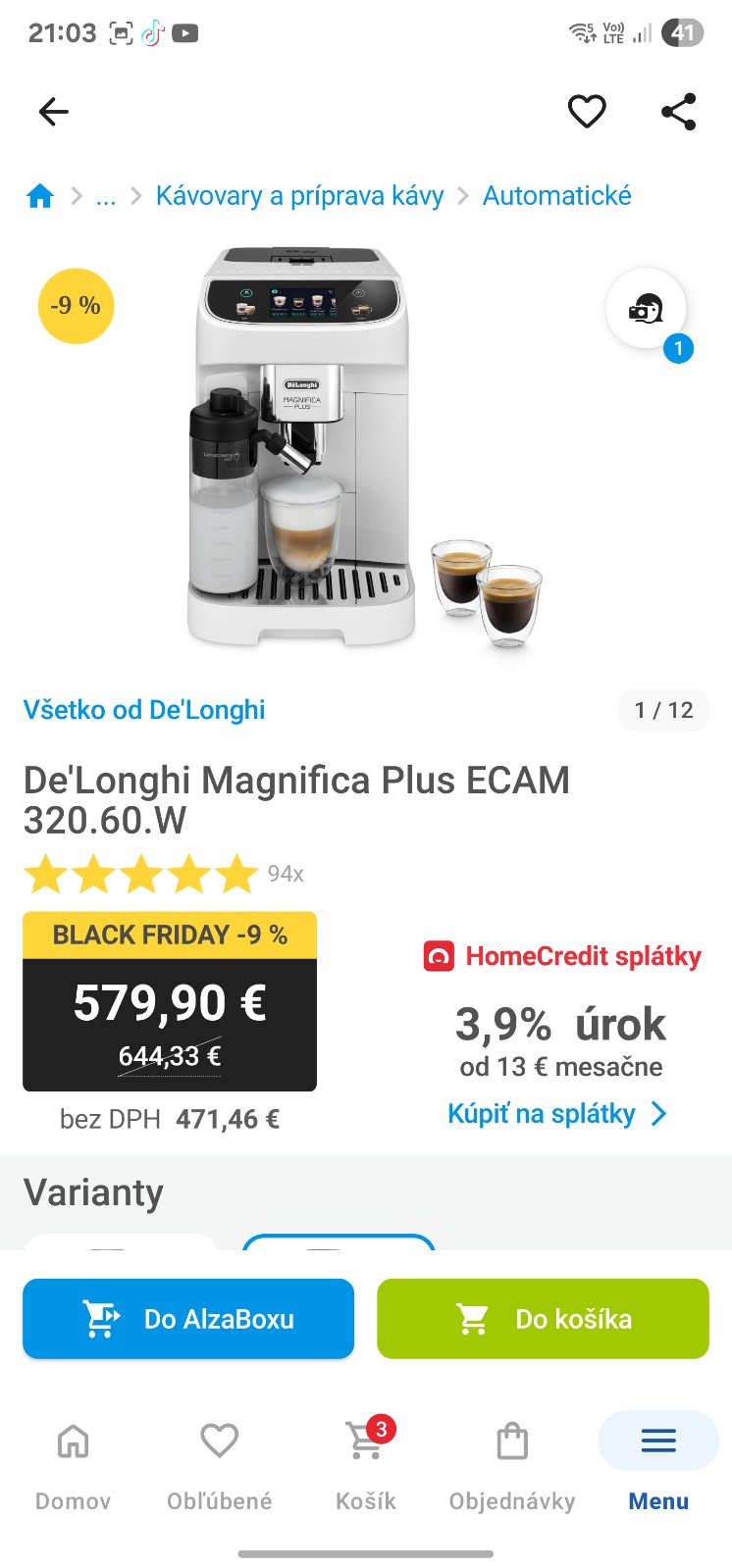Switch to the Obľúbené tab

point(219,1461)
